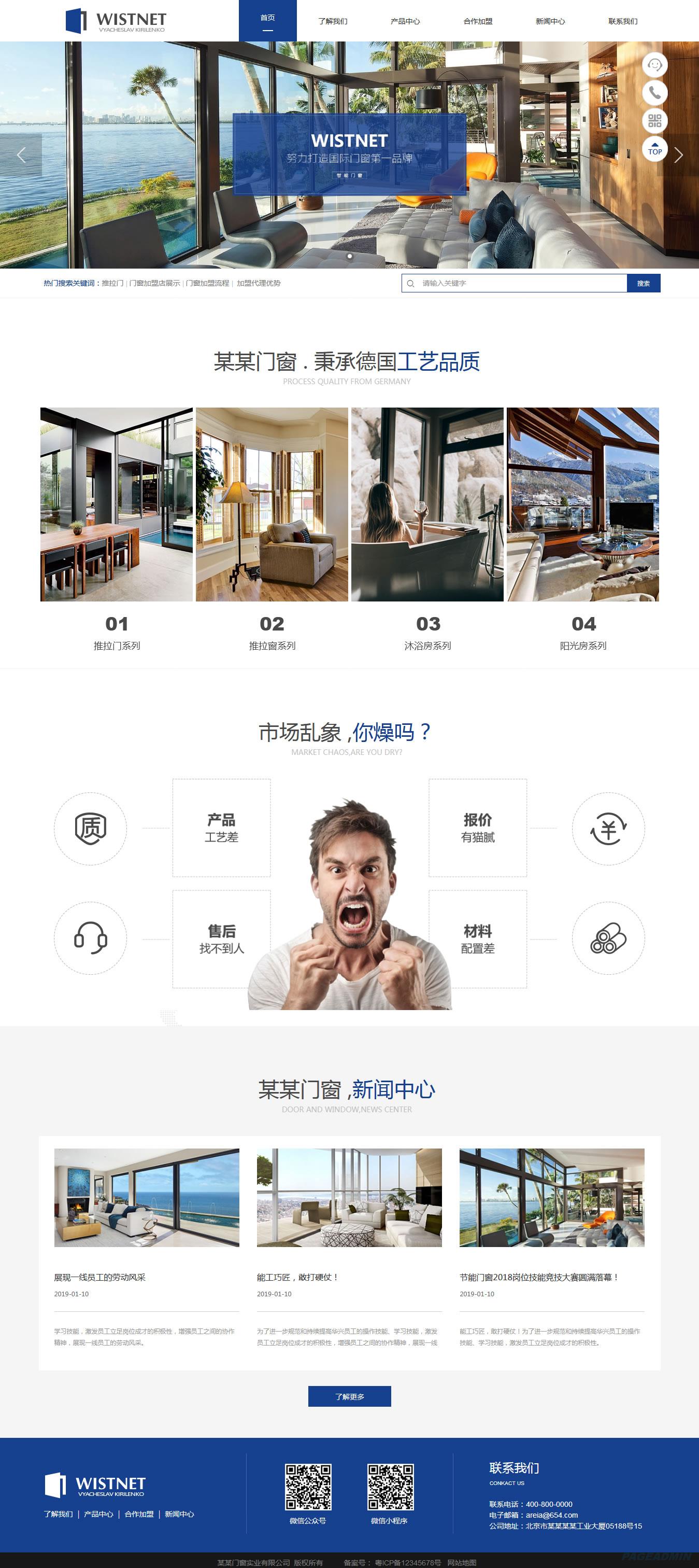The height and width of the screenshot is (1568, 699).
Task: Show the previous banner slide arrow
Action: tap(21, 155)
